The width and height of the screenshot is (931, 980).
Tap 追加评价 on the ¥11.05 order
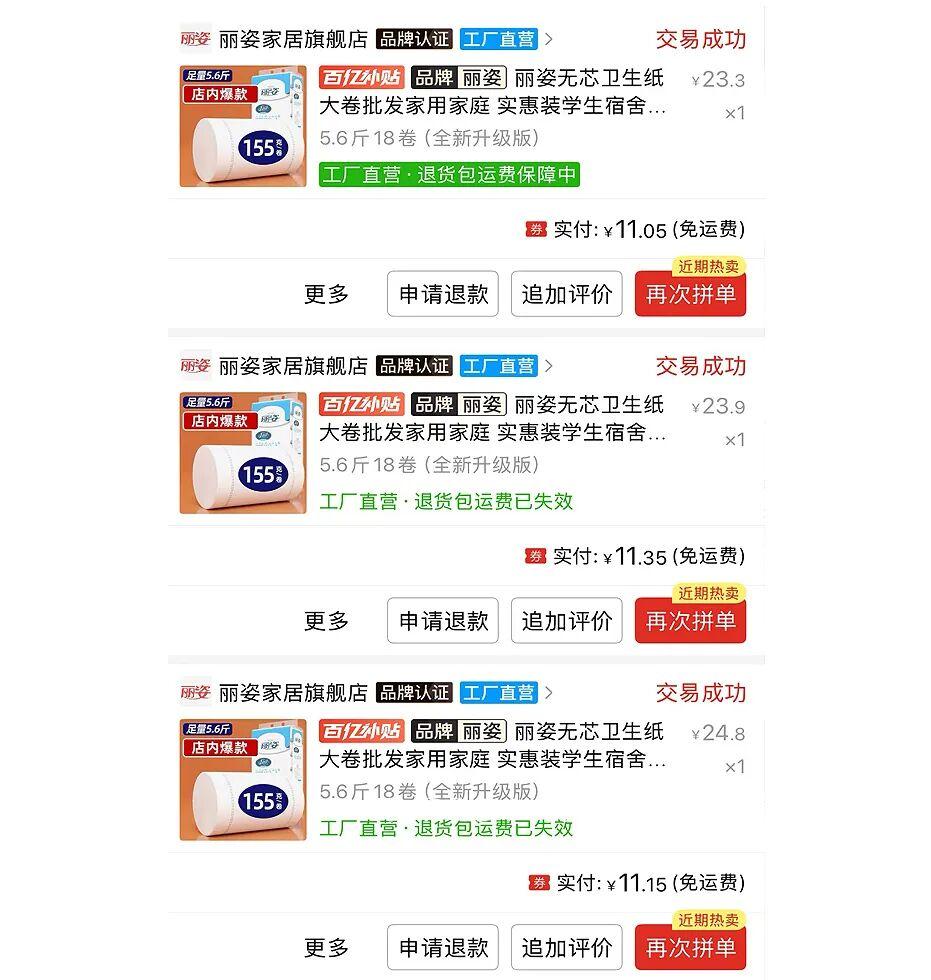click(566, 294)
